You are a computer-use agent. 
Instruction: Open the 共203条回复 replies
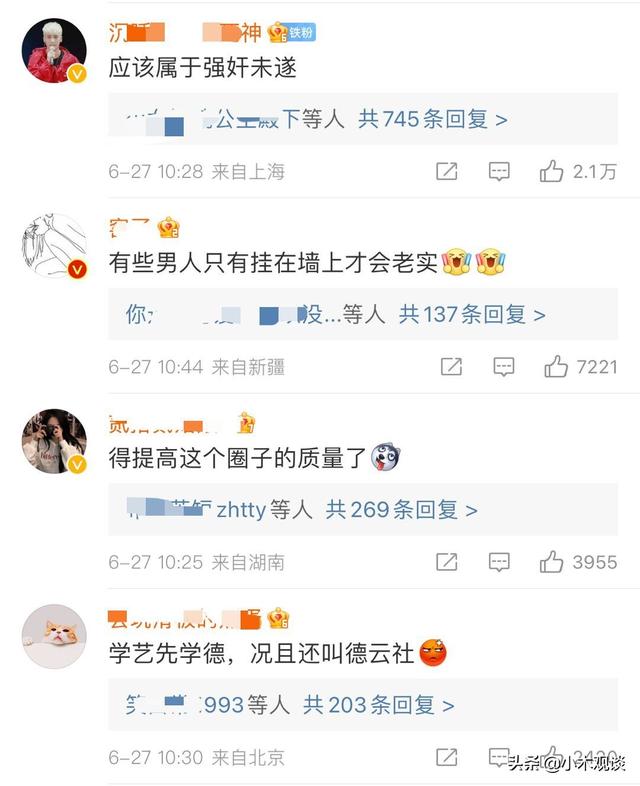point(378,705)
